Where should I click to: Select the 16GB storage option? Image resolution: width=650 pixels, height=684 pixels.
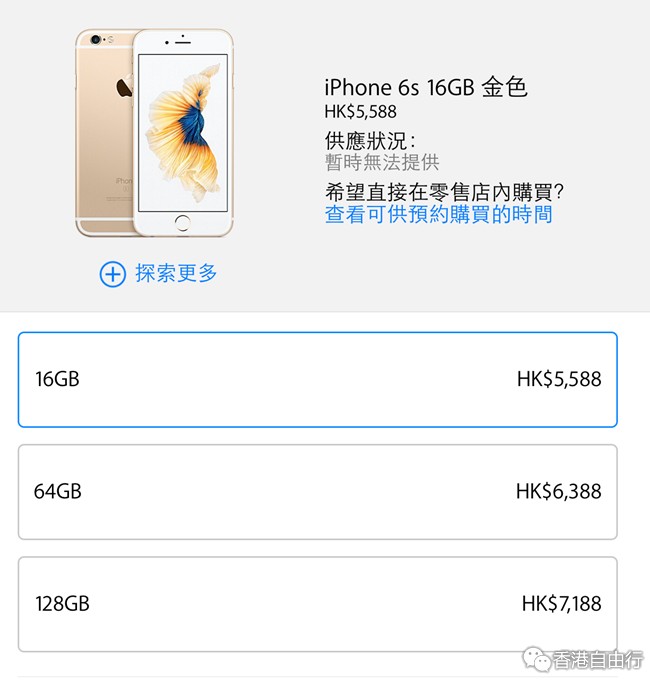[317, 380]
